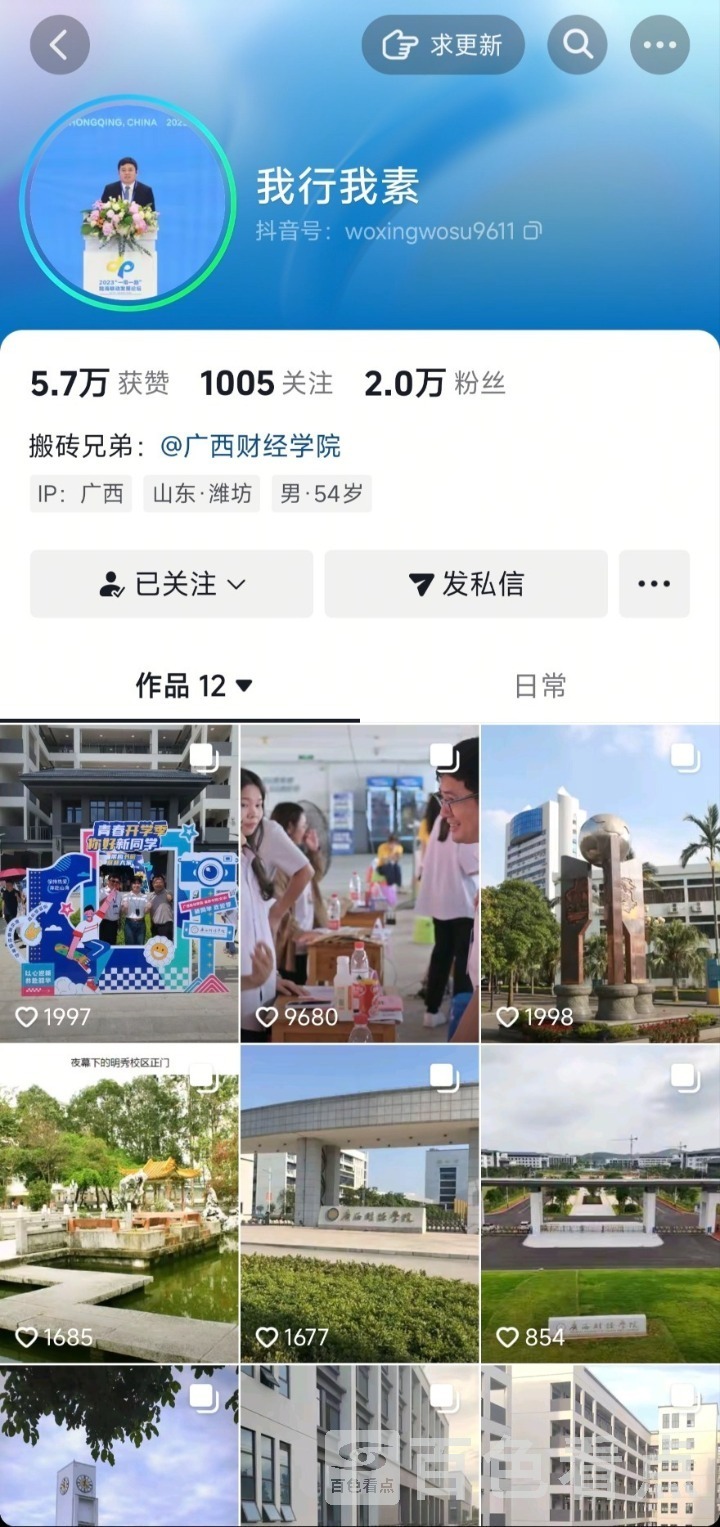Image resolution: width=720 pixels, height=1527 pixels.
Task: Open the post with 1677 likes
Action: [360, 1203]
